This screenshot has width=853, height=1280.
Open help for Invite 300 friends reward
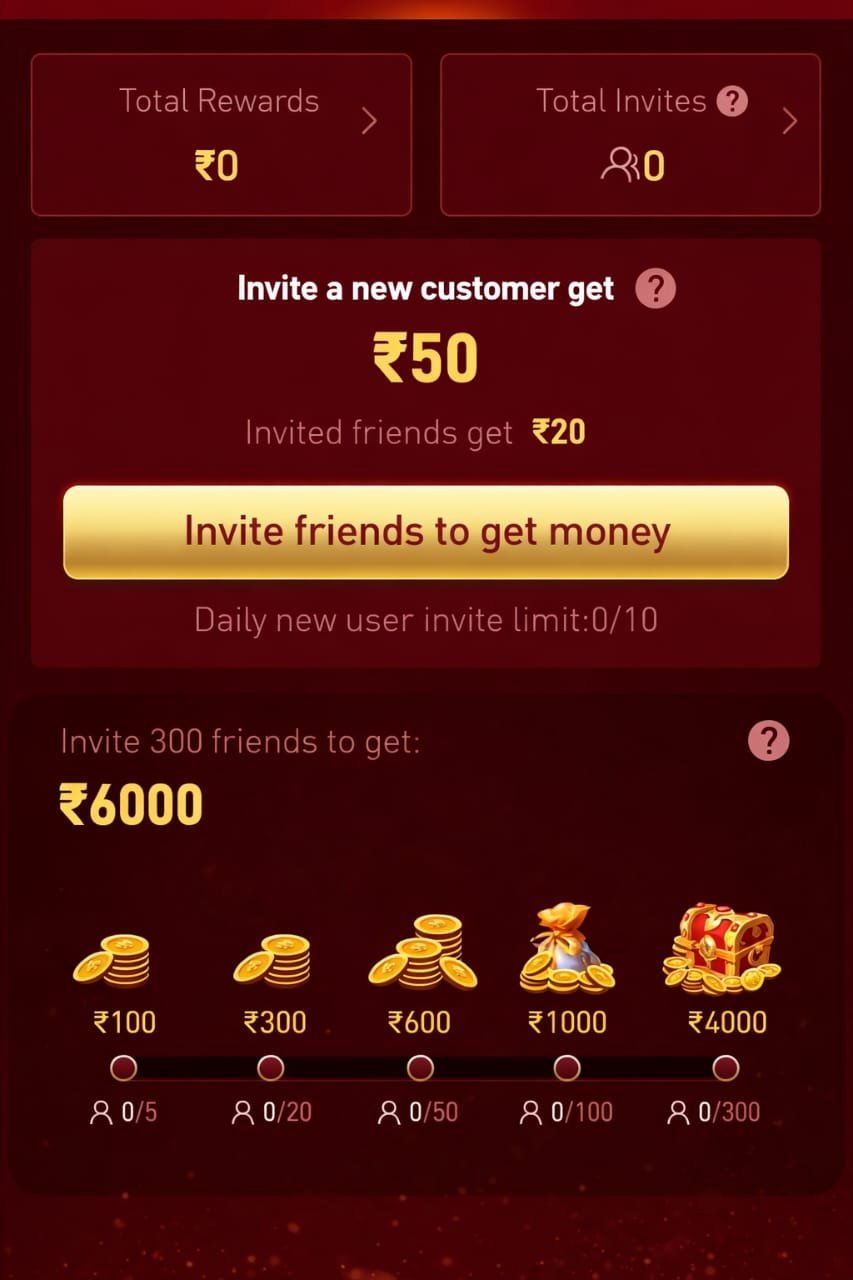tap(768, 741)
